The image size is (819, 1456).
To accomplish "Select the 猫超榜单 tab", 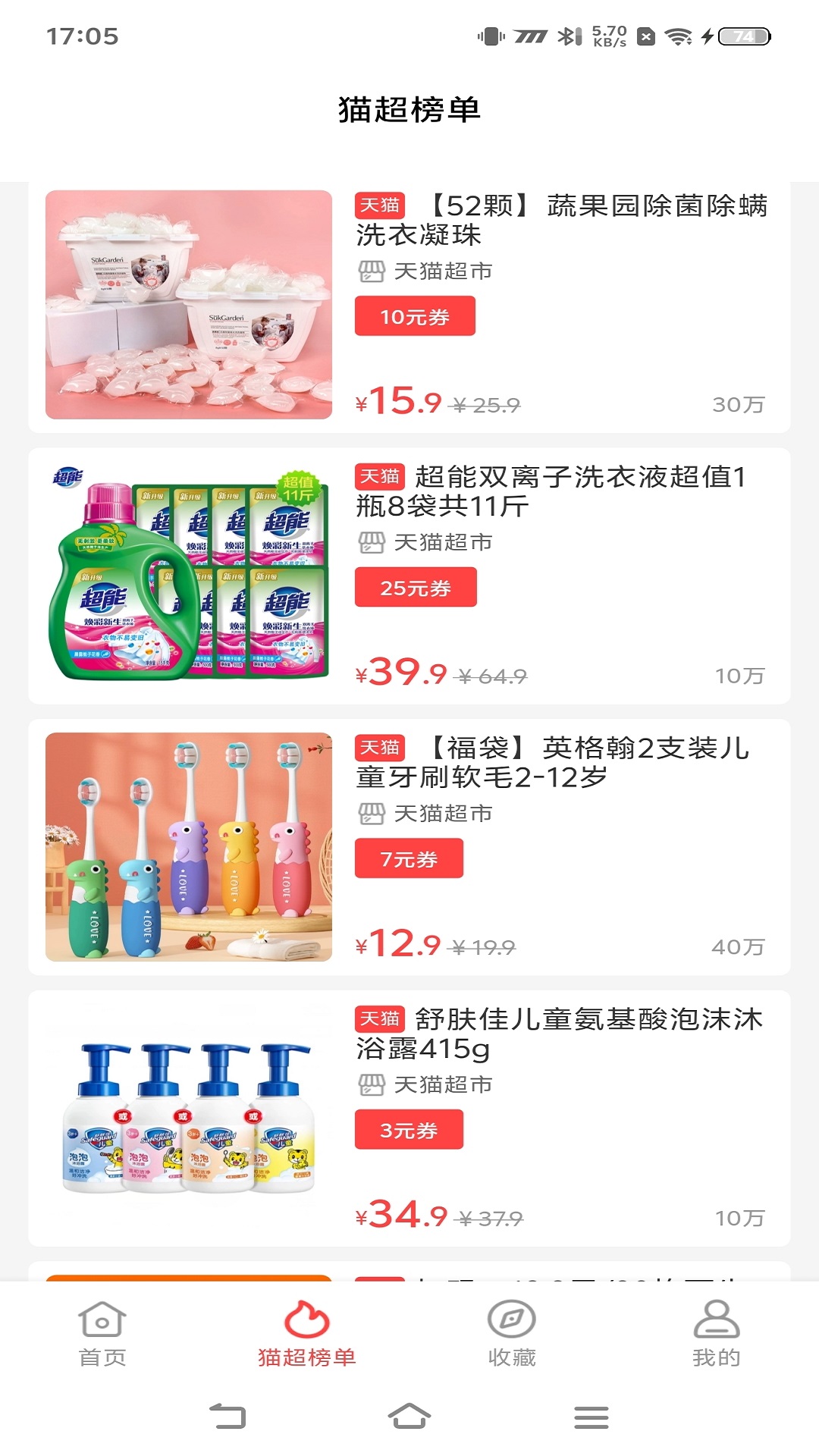I will click(x=307, y=1335).
